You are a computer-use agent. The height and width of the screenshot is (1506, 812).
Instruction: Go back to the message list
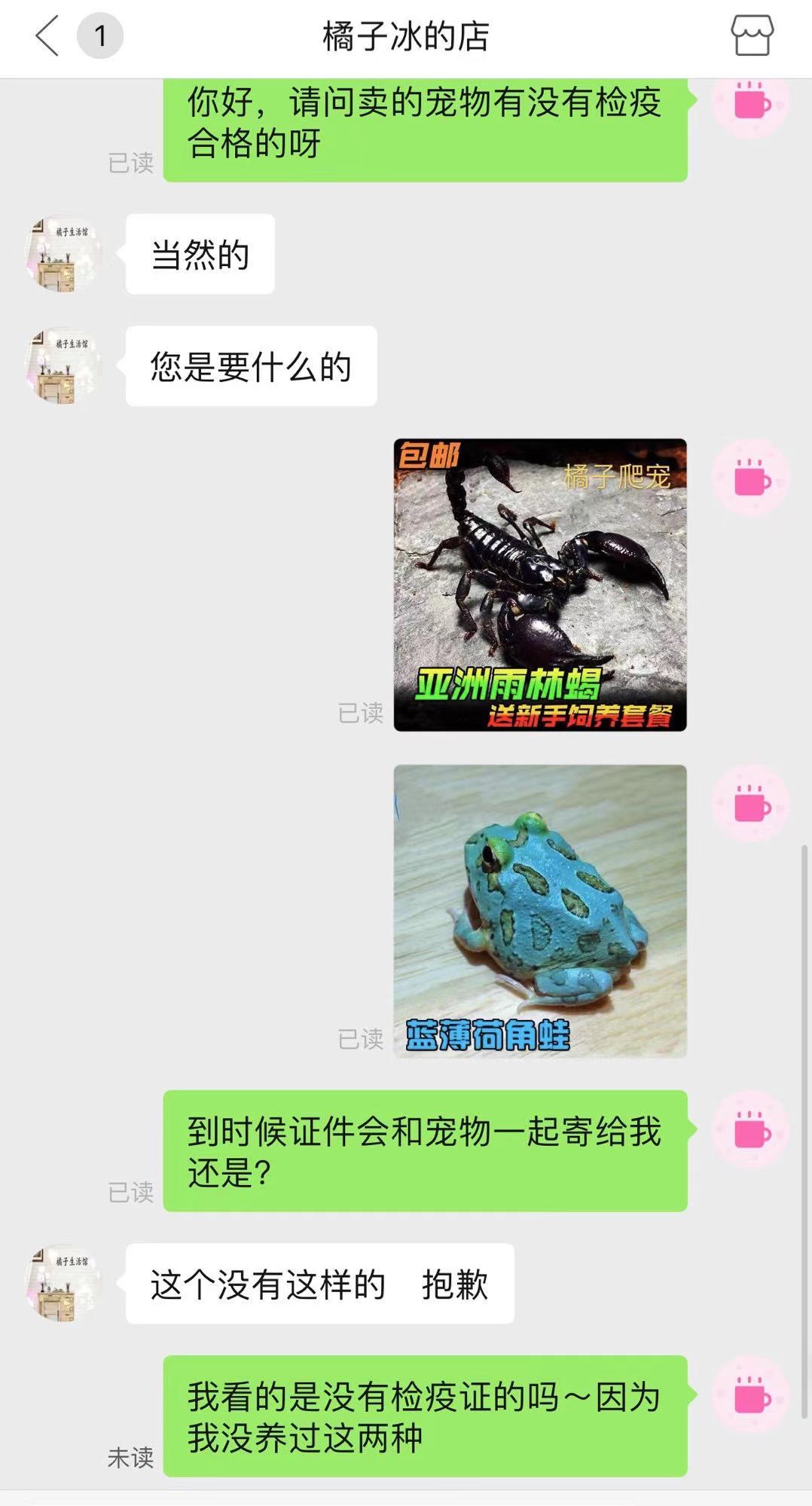(x=47, y=36)
